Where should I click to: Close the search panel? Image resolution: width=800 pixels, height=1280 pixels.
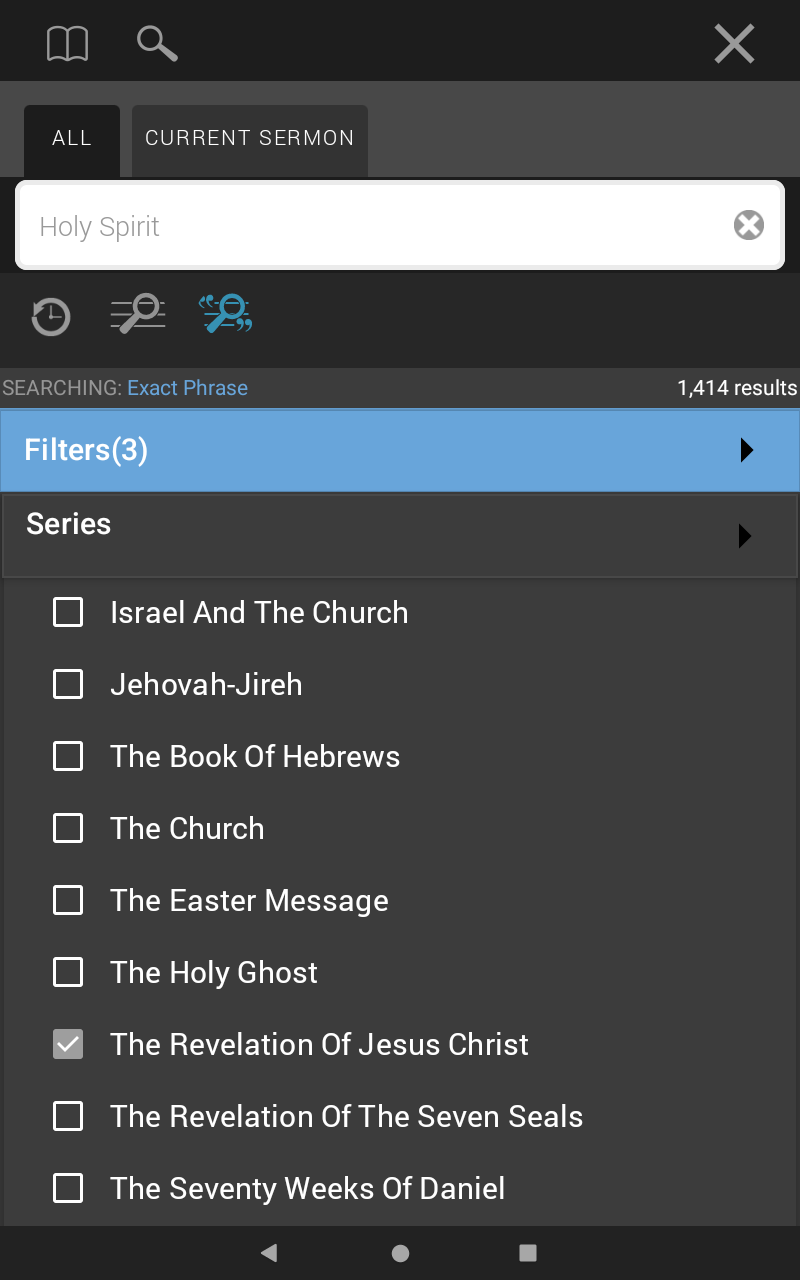(734, 44)
